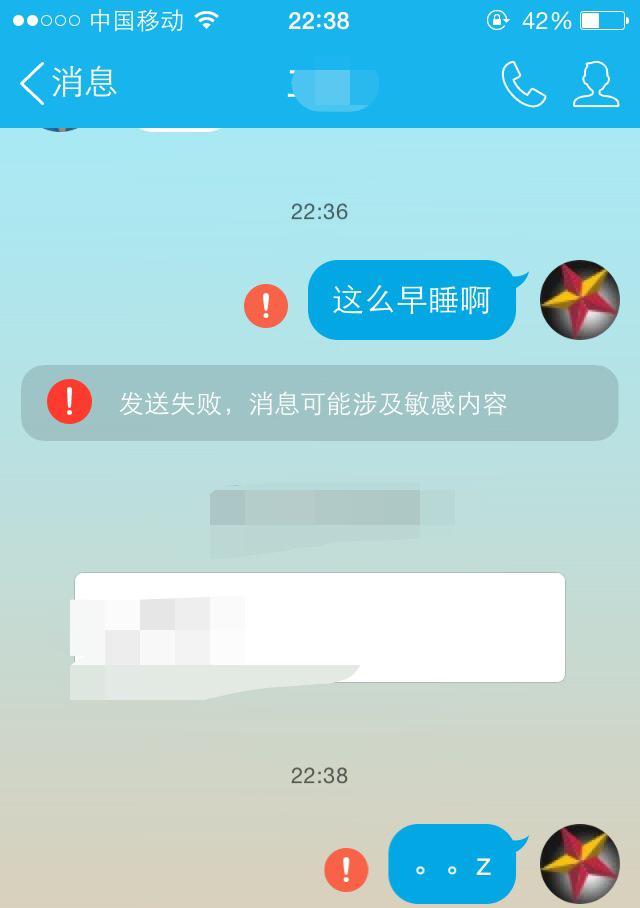Tap the red error icon beside 。。z message
The width and height of the screenshot is (640, 908).
346,869
